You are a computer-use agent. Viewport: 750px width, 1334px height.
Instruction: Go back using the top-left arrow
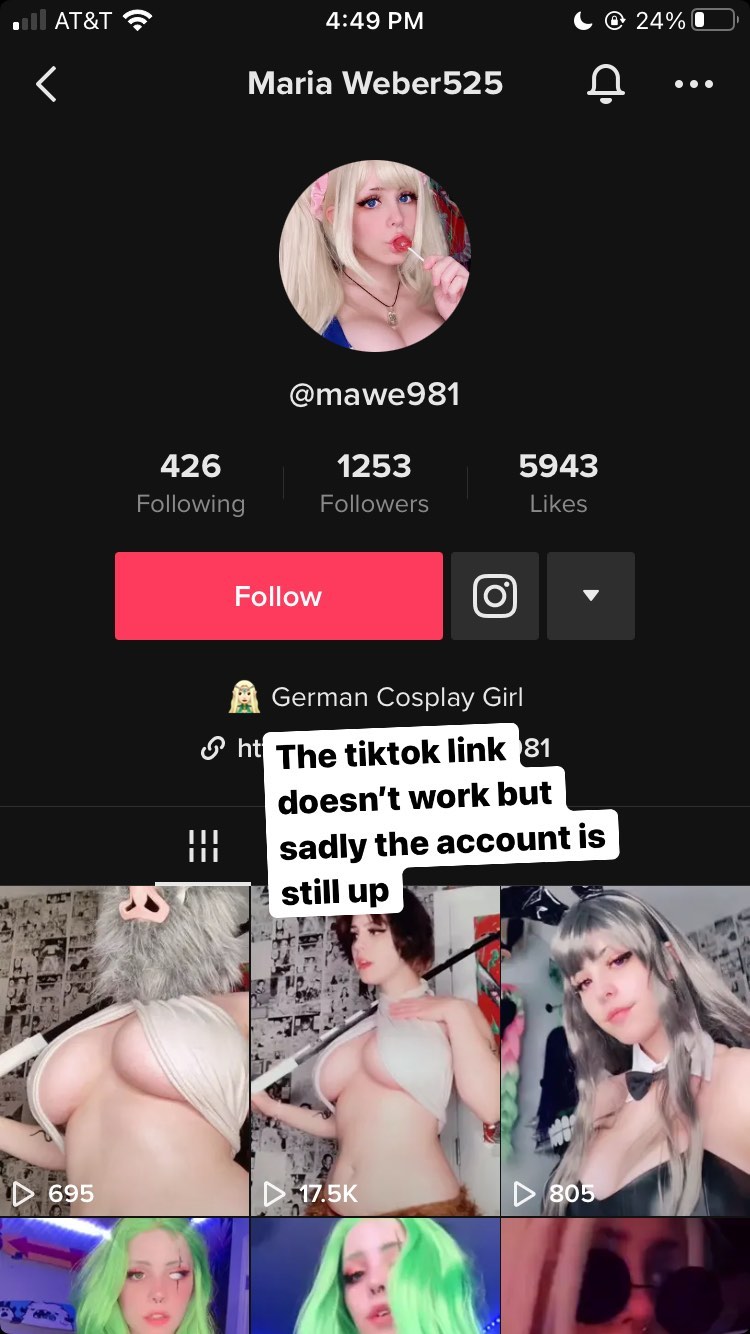pyautogui.click(x=46, y=84)
